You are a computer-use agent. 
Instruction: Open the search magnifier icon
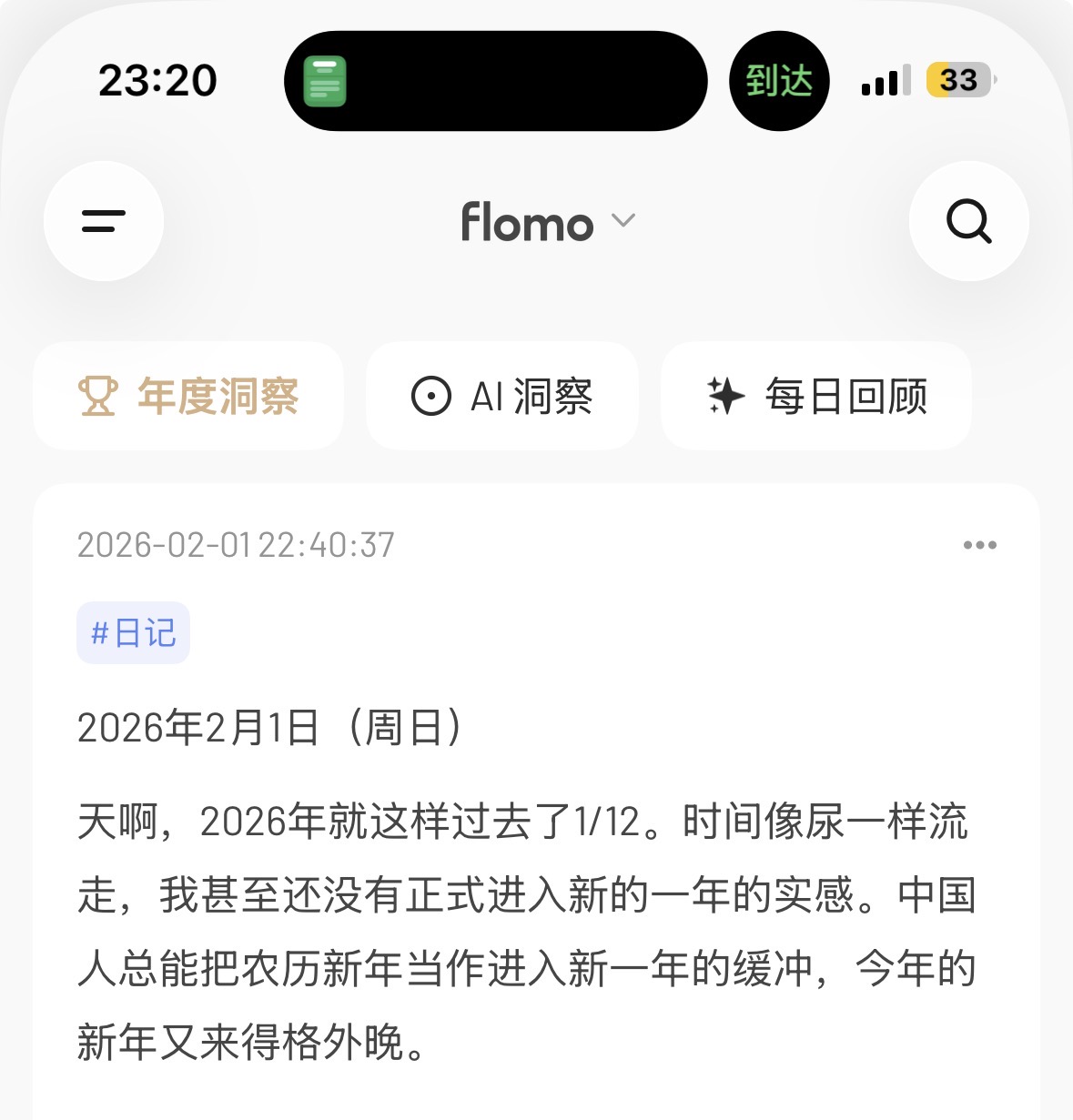tap(968, 221)
